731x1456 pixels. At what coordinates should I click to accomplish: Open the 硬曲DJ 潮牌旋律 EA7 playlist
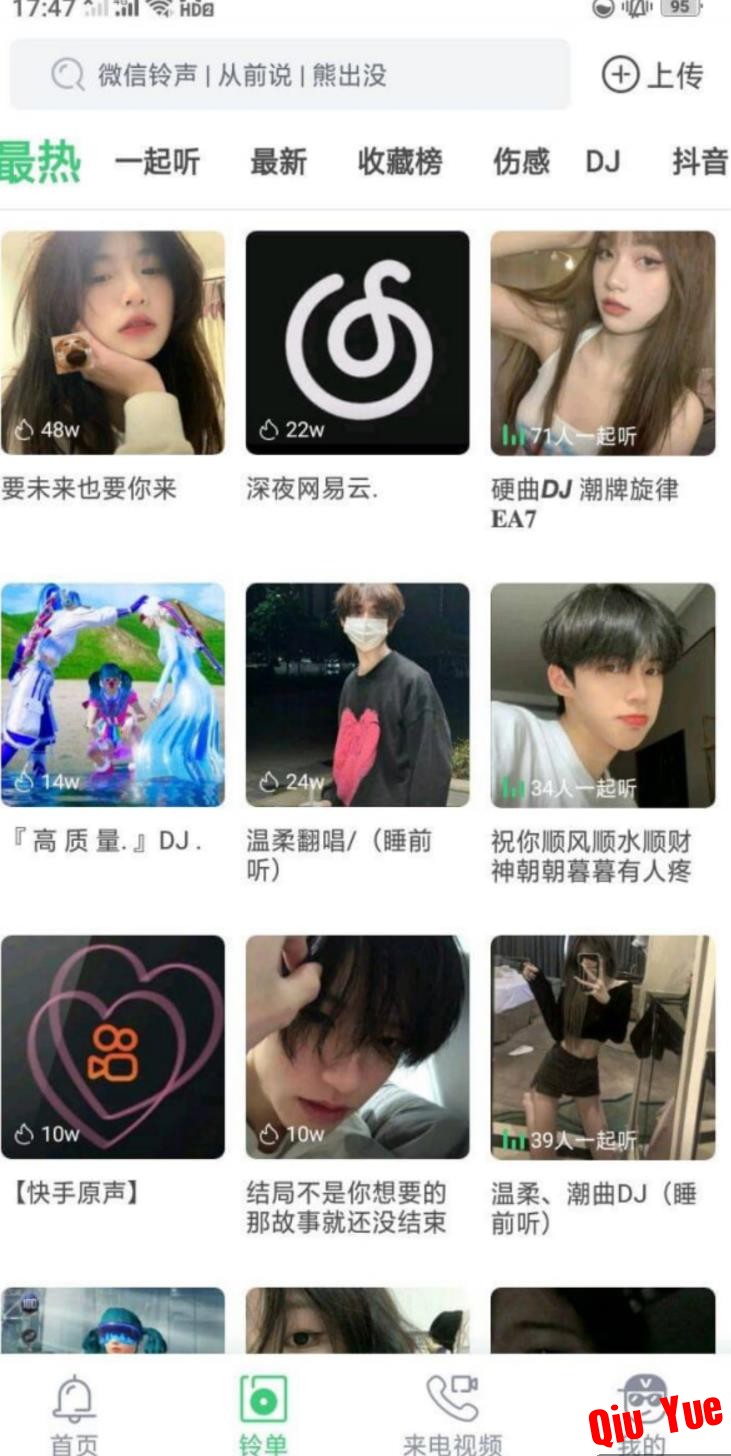point(602,343)
